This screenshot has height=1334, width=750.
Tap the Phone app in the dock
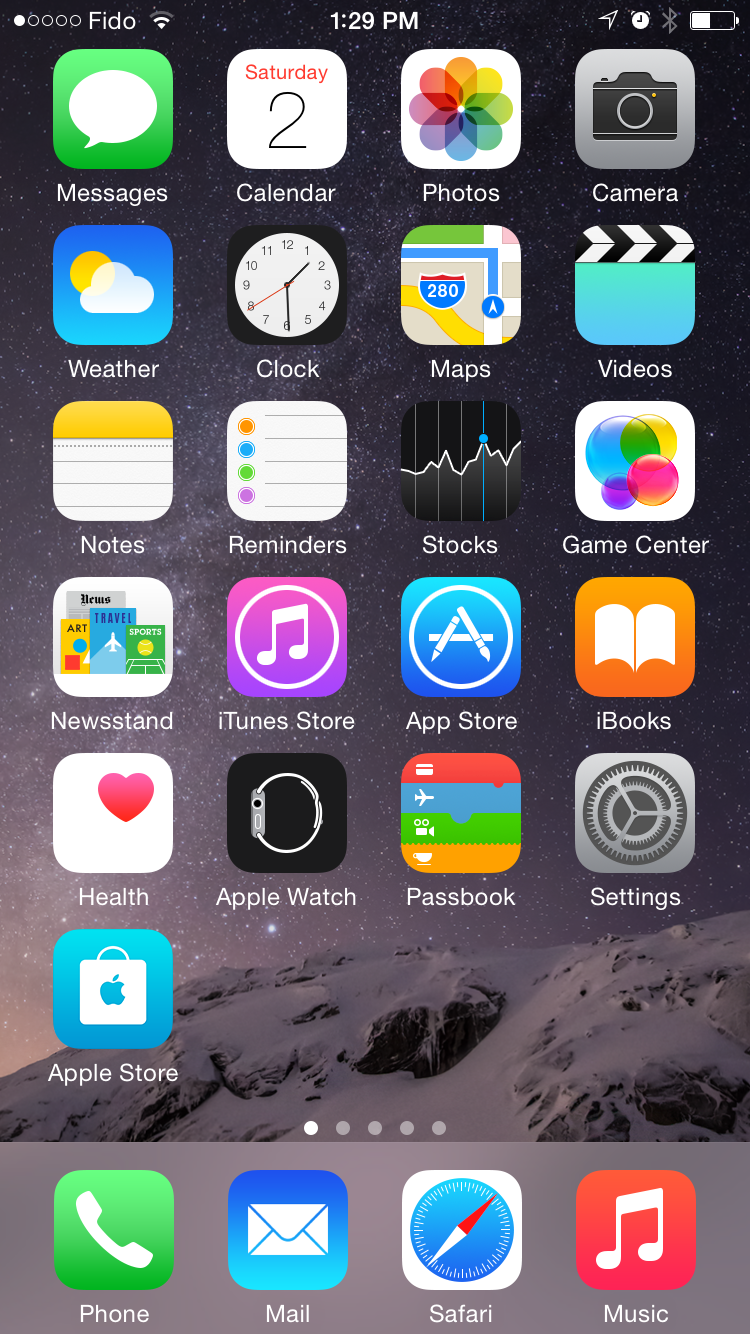tap(114, 1230)
